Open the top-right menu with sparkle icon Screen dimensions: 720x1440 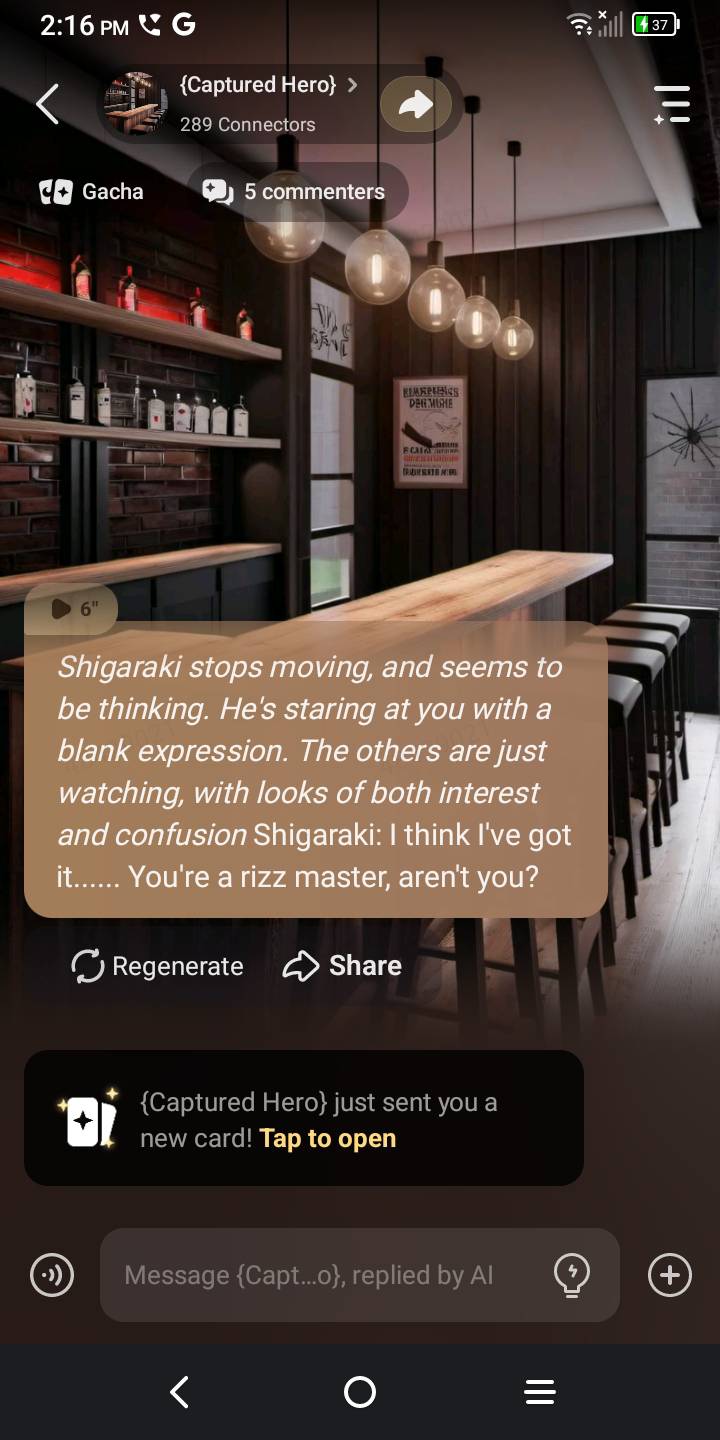(672, 104)
